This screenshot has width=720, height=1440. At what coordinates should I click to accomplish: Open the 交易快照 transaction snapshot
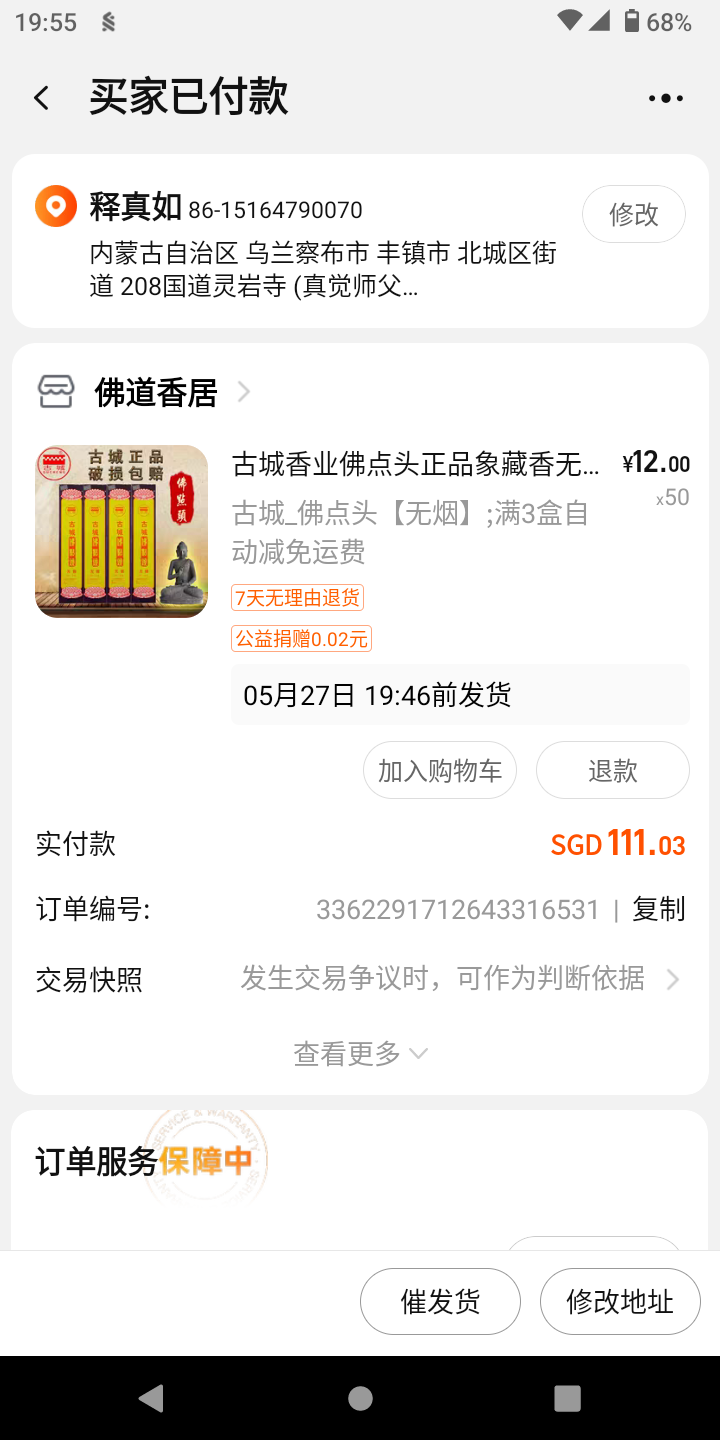coord(360,979)
